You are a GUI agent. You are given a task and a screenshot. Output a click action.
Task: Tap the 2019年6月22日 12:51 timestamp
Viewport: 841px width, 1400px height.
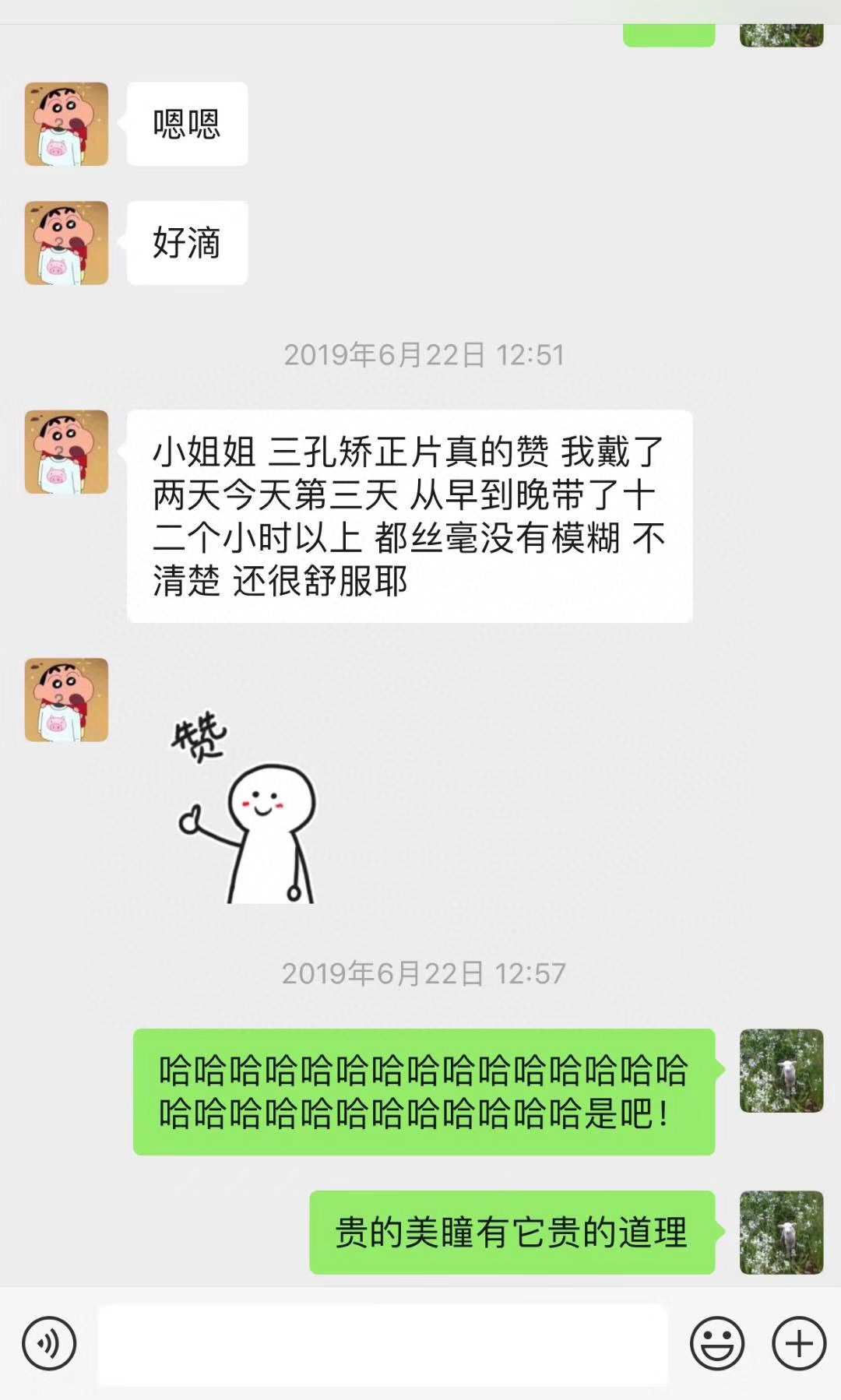427,356
